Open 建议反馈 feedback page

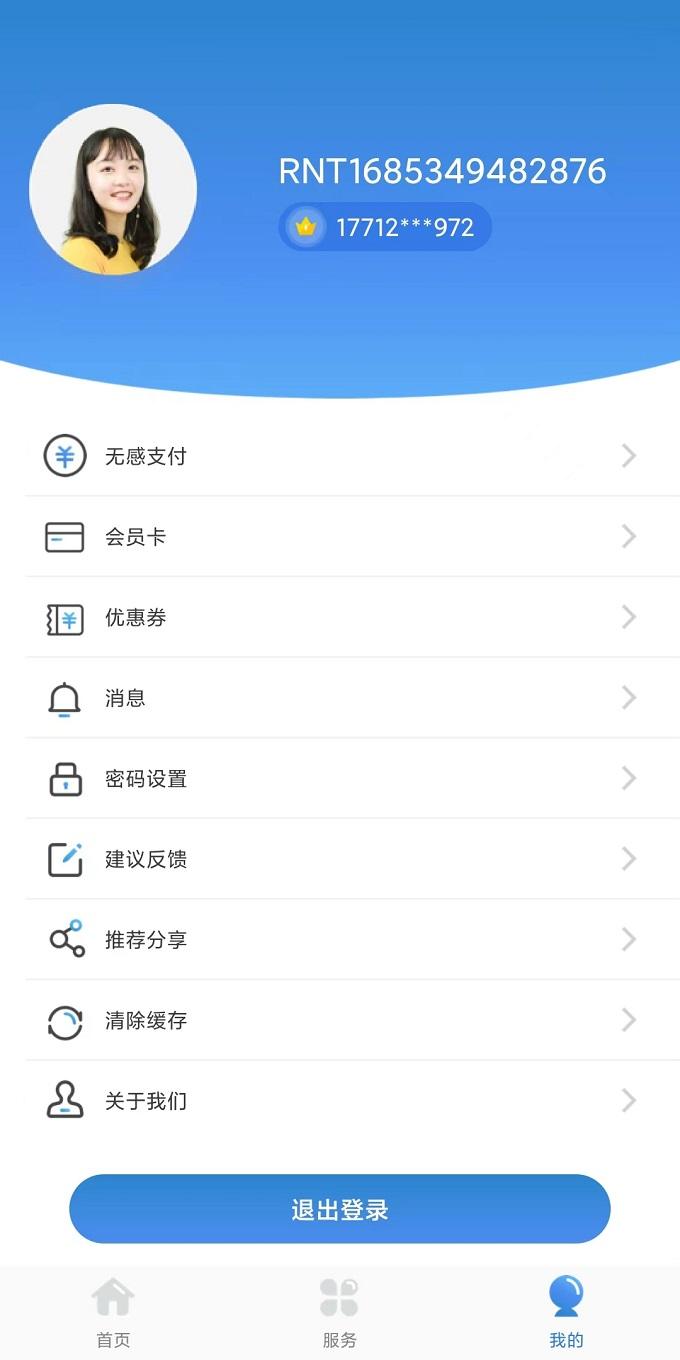point(340,859)
